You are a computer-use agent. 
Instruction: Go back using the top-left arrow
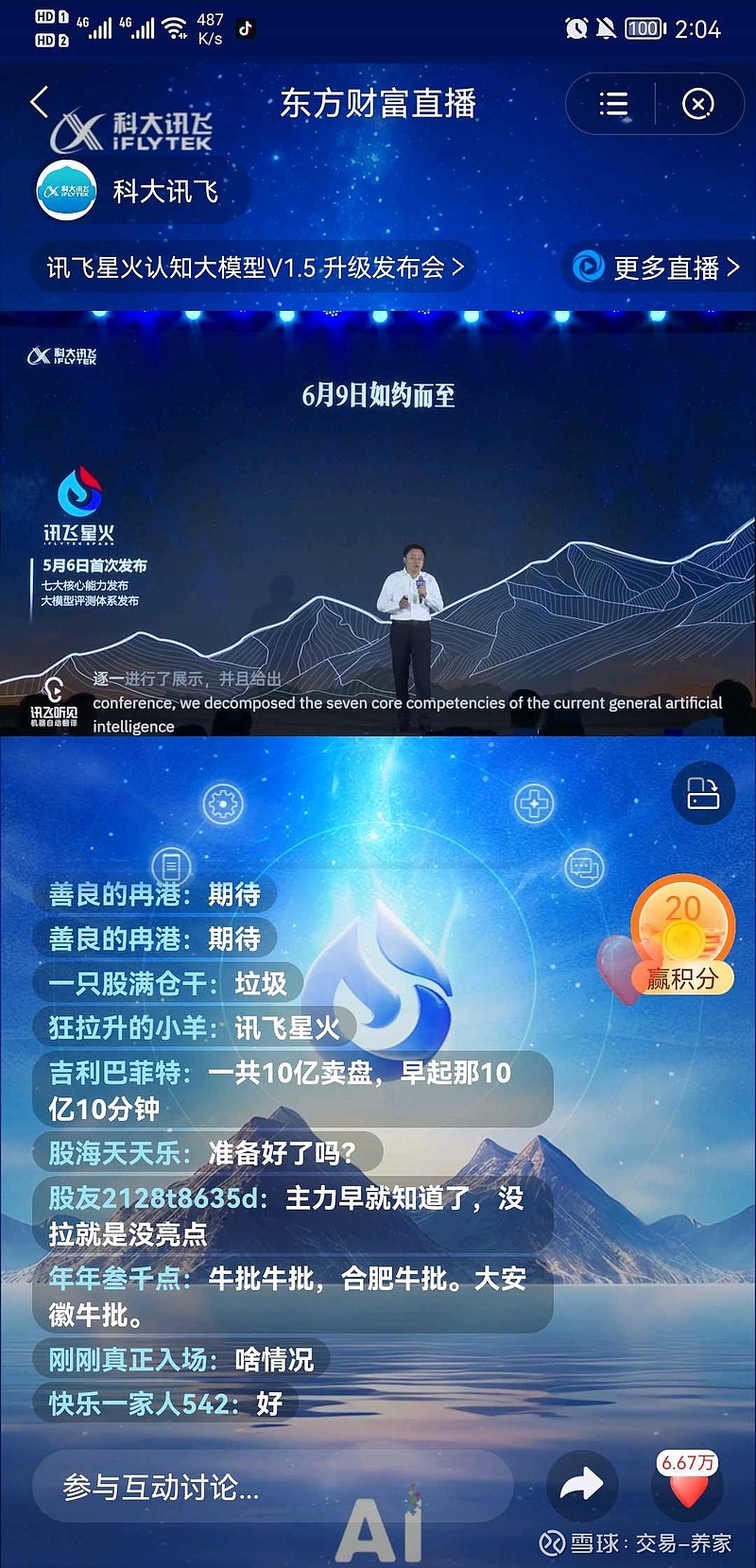point(39,102)
